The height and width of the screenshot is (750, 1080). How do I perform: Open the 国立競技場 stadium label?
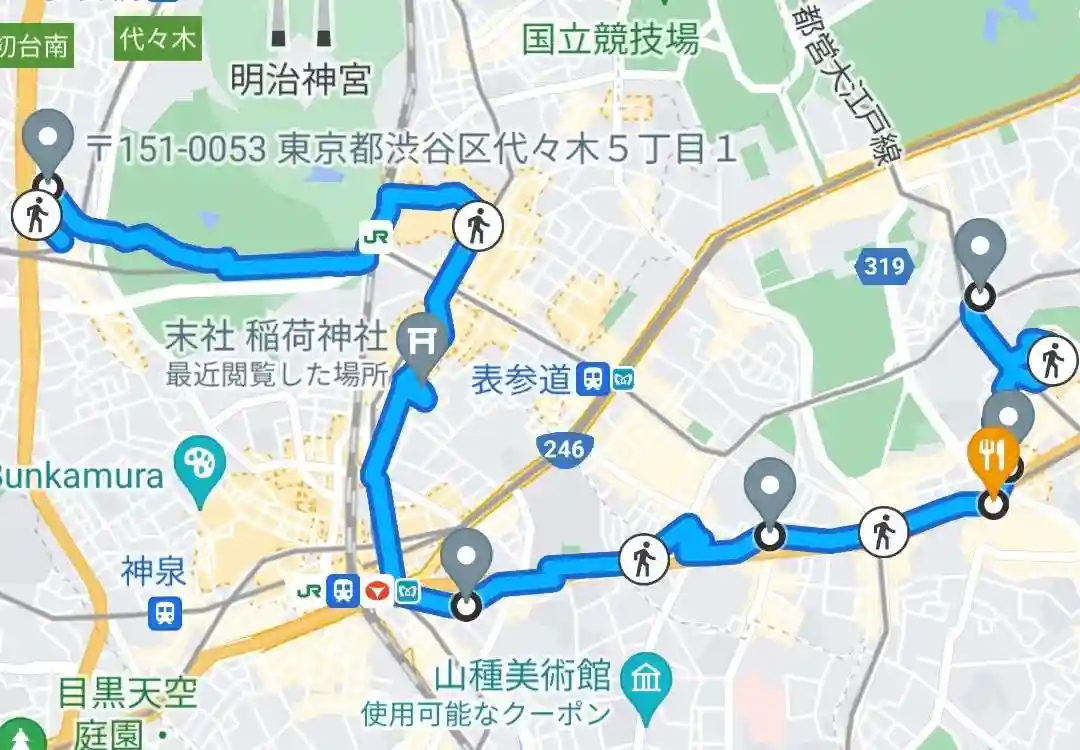click(610, 40)
